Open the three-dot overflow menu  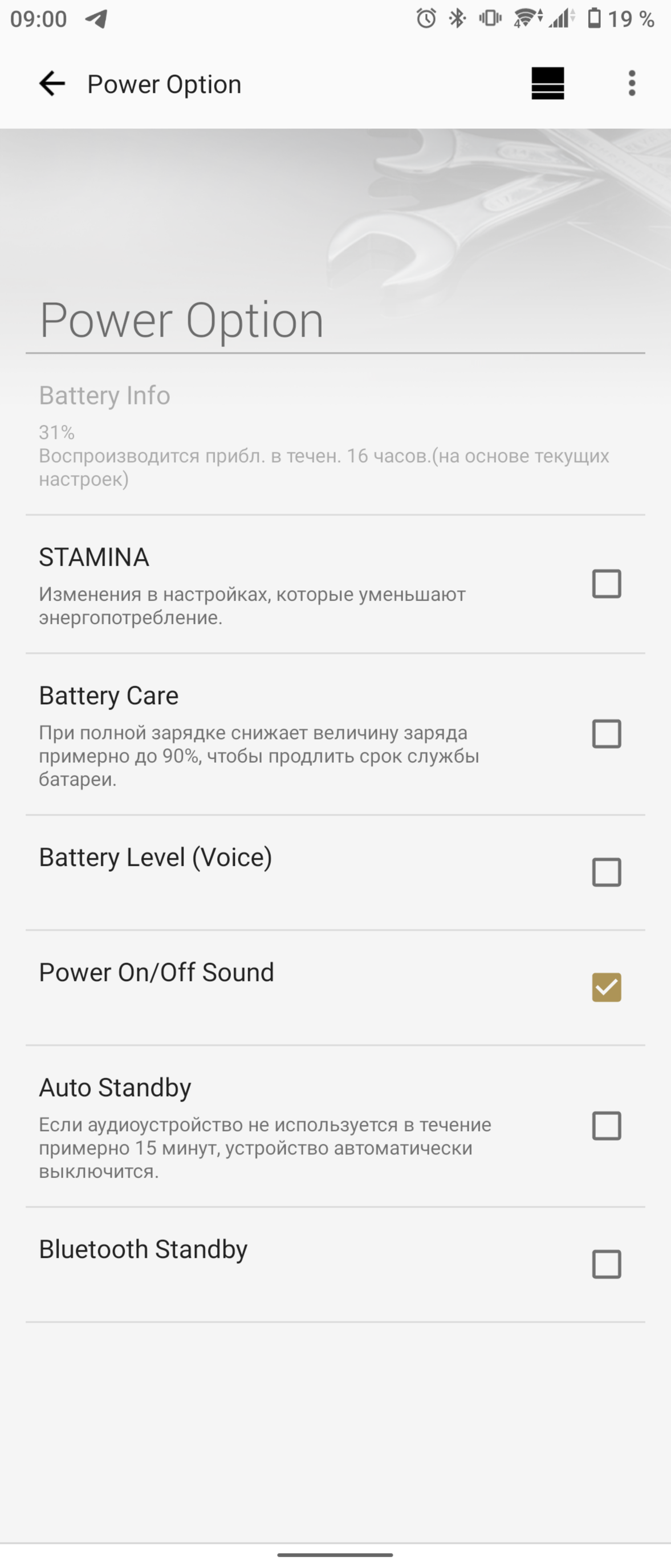[632, 83]
